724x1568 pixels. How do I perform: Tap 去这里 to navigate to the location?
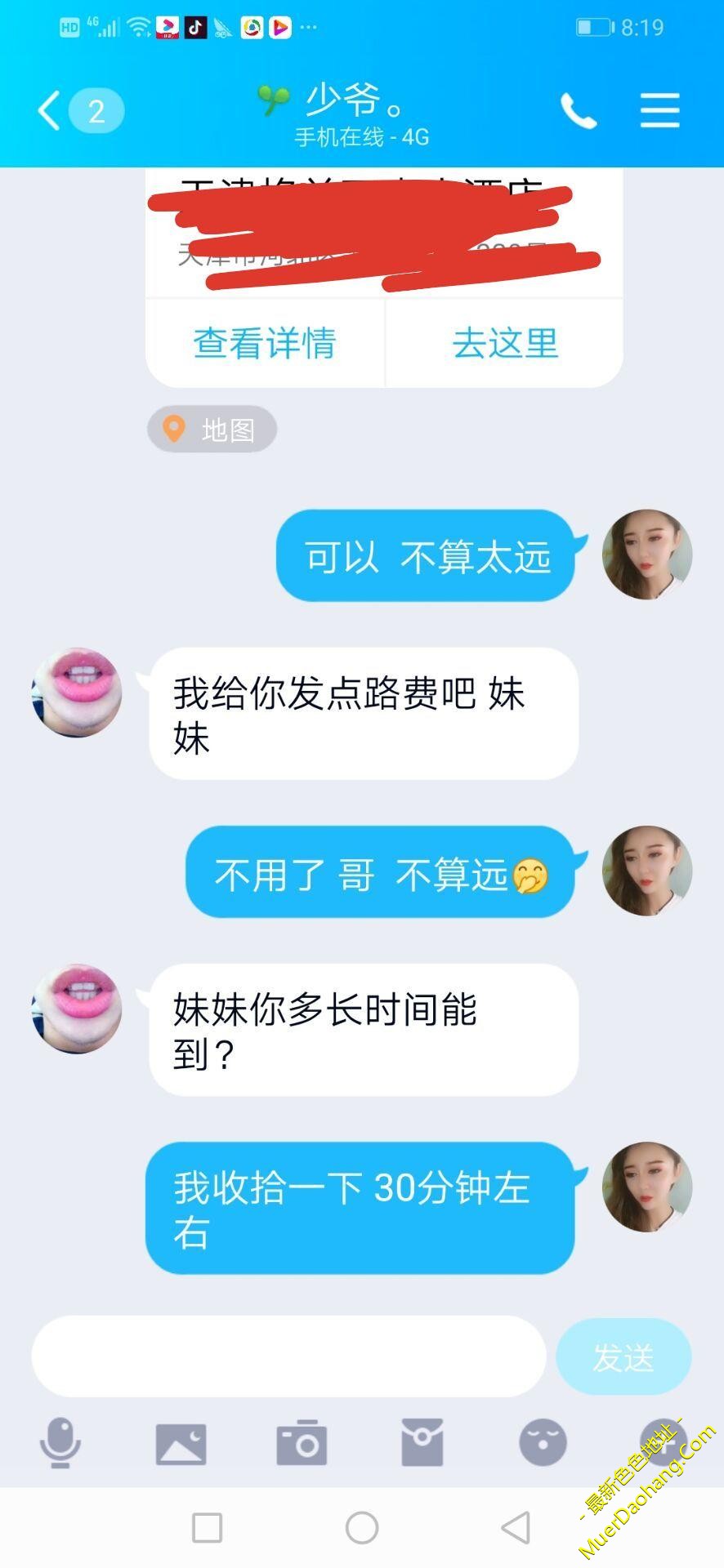coord(505,343)
